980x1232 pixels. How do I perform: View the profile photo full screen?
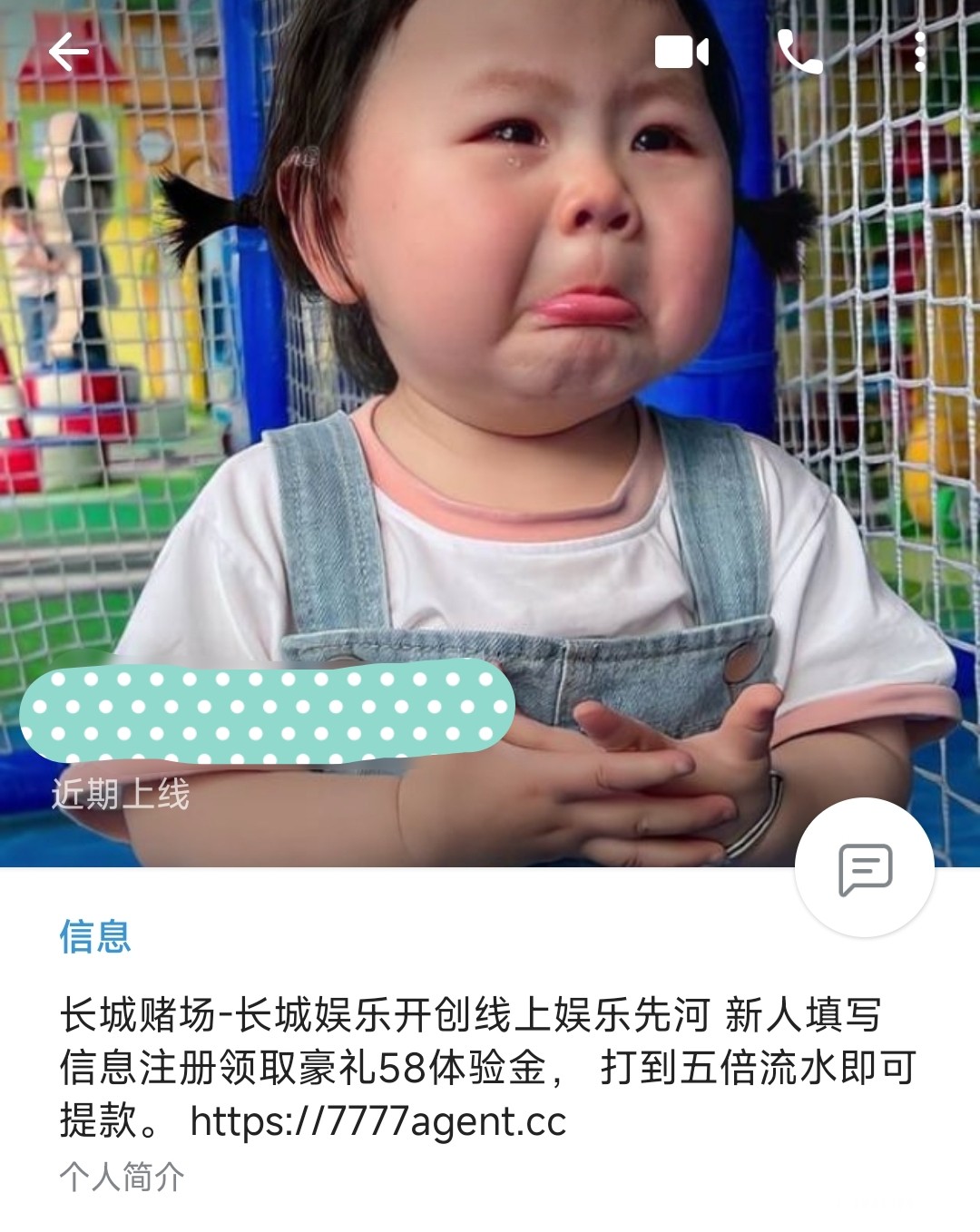tap(490, 408)
